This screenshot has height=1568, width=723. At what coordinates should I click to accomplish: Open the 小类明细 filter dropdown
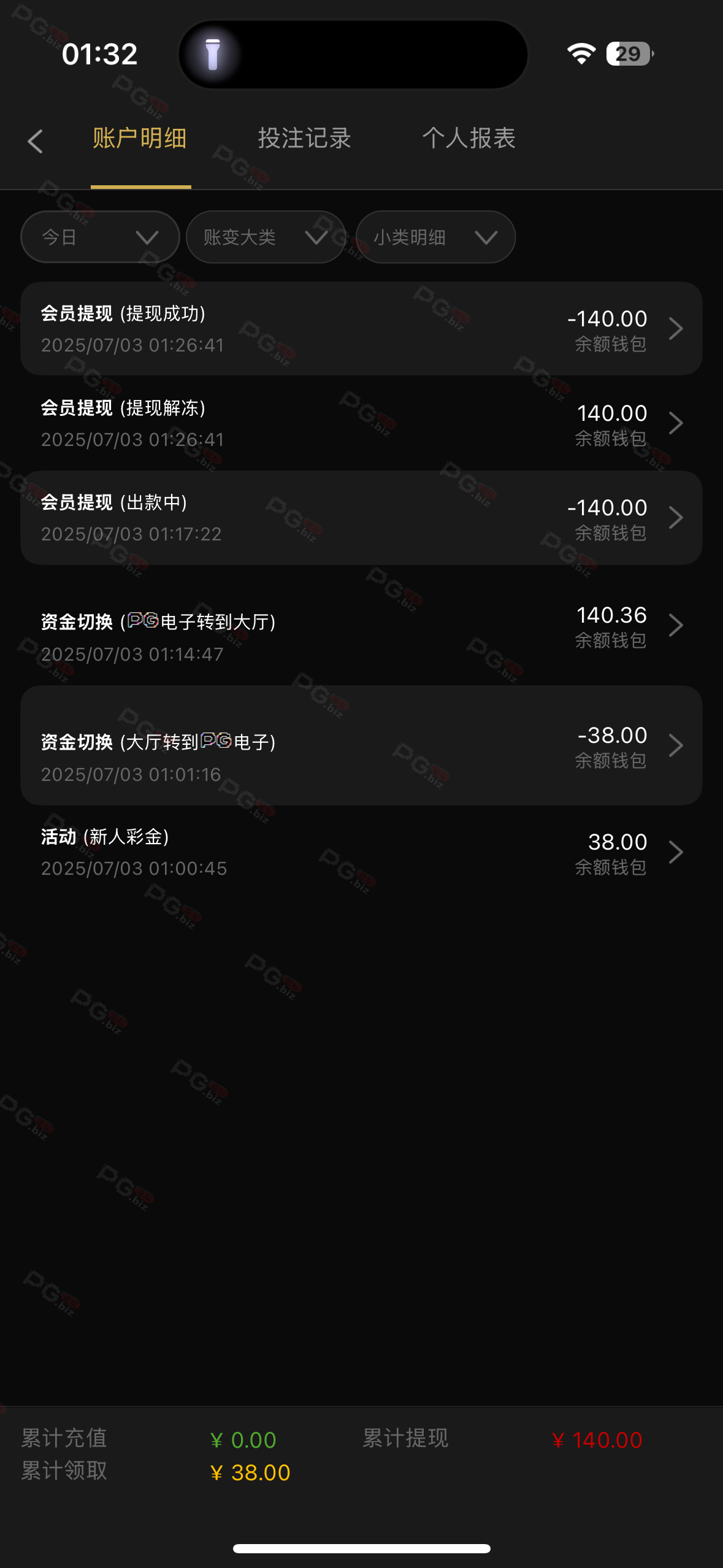click(x=435, y=237)
